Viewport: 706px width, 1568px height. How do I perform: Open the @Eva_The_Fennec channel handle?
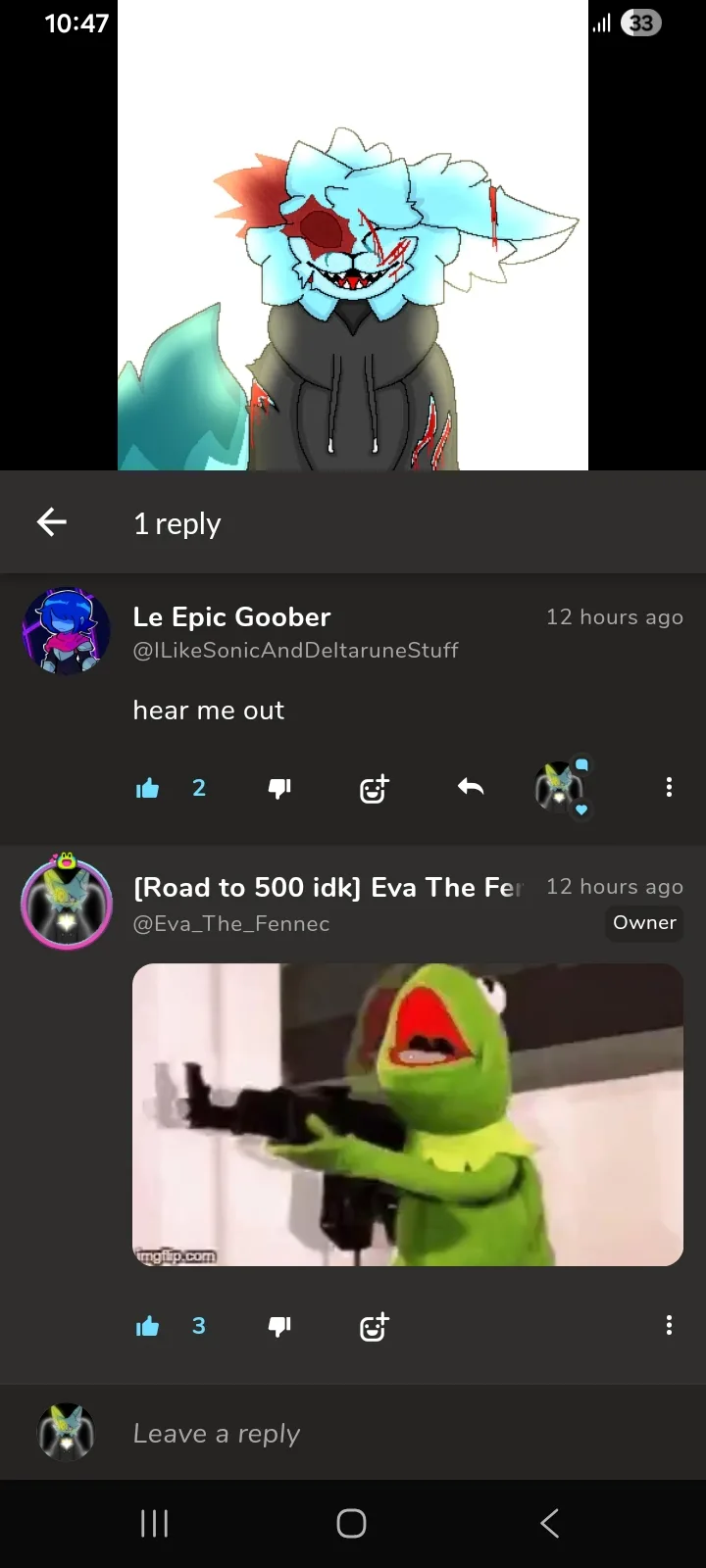click(x=231, y=923)
